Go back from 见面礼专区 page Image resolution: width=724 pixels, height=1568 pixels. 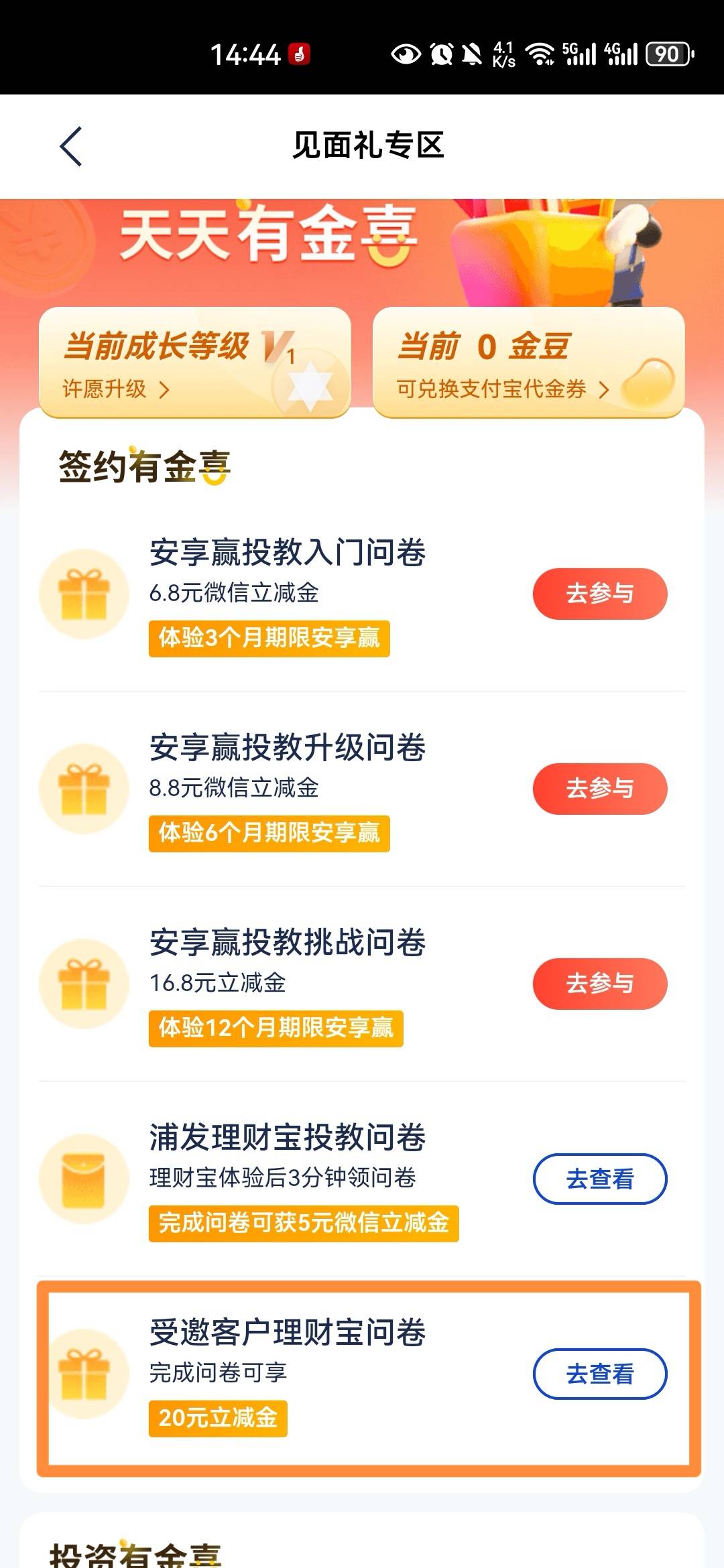(71, 146)
